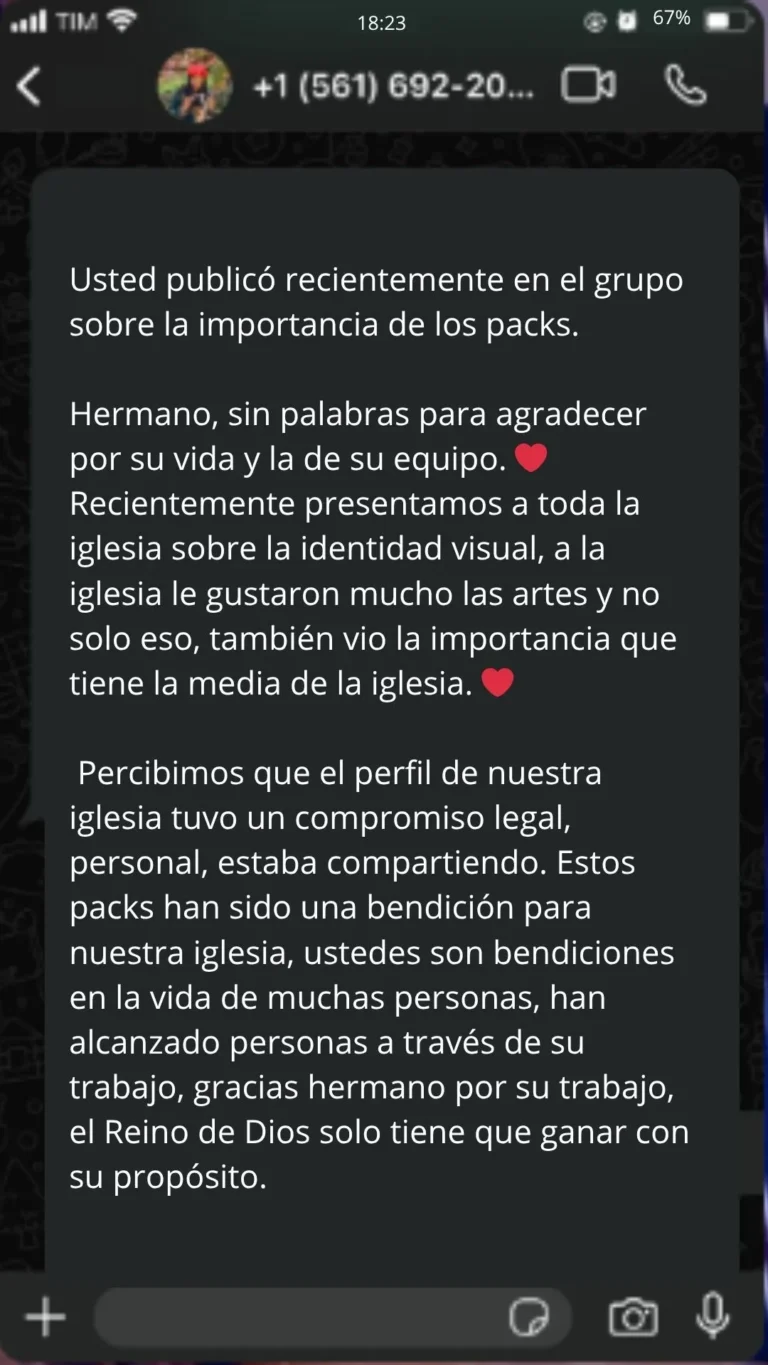Open the camera to take a photo
The width and height of the screenshot is (768, 1365).
click(633, 1318)
